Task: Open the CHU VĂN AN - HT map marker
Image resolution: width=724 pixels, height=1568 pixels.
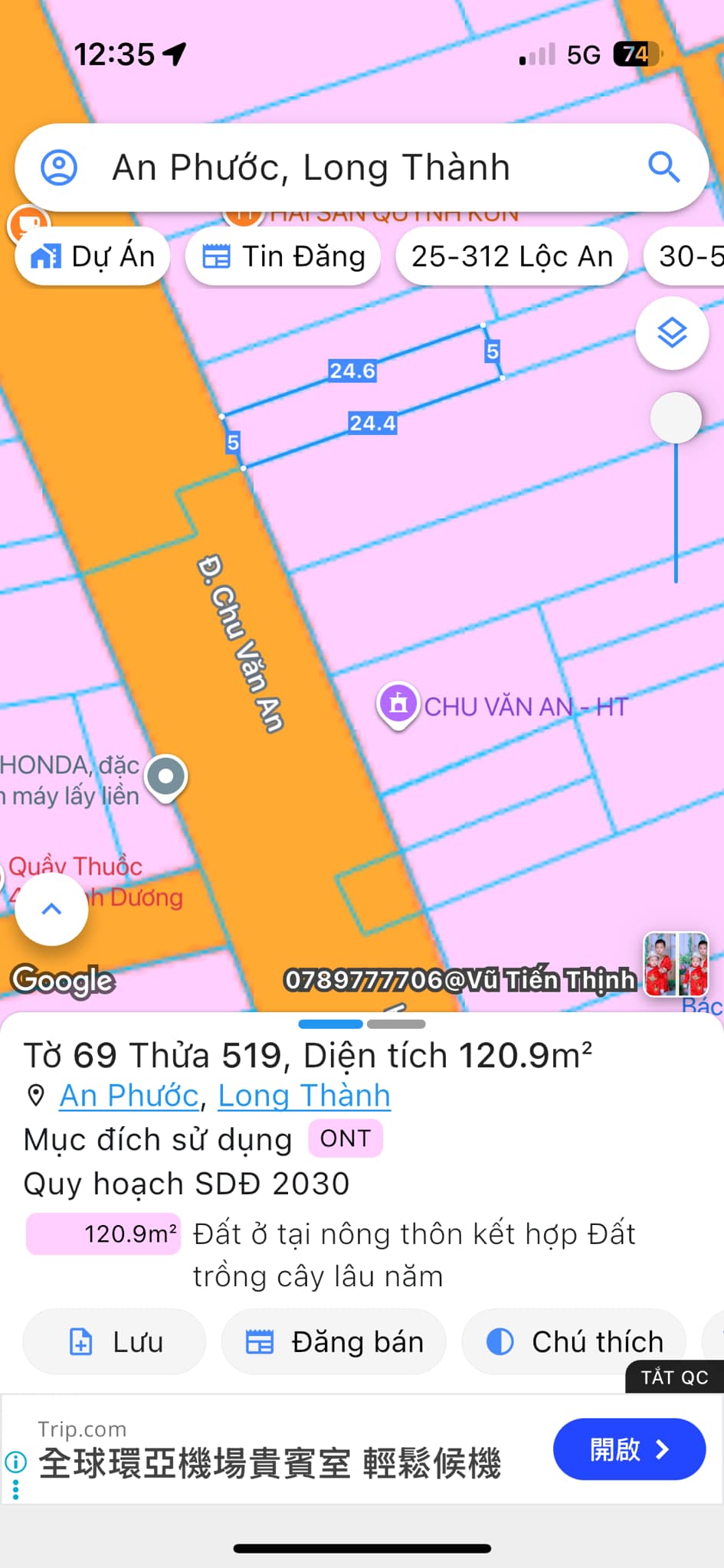Action: 398,704
